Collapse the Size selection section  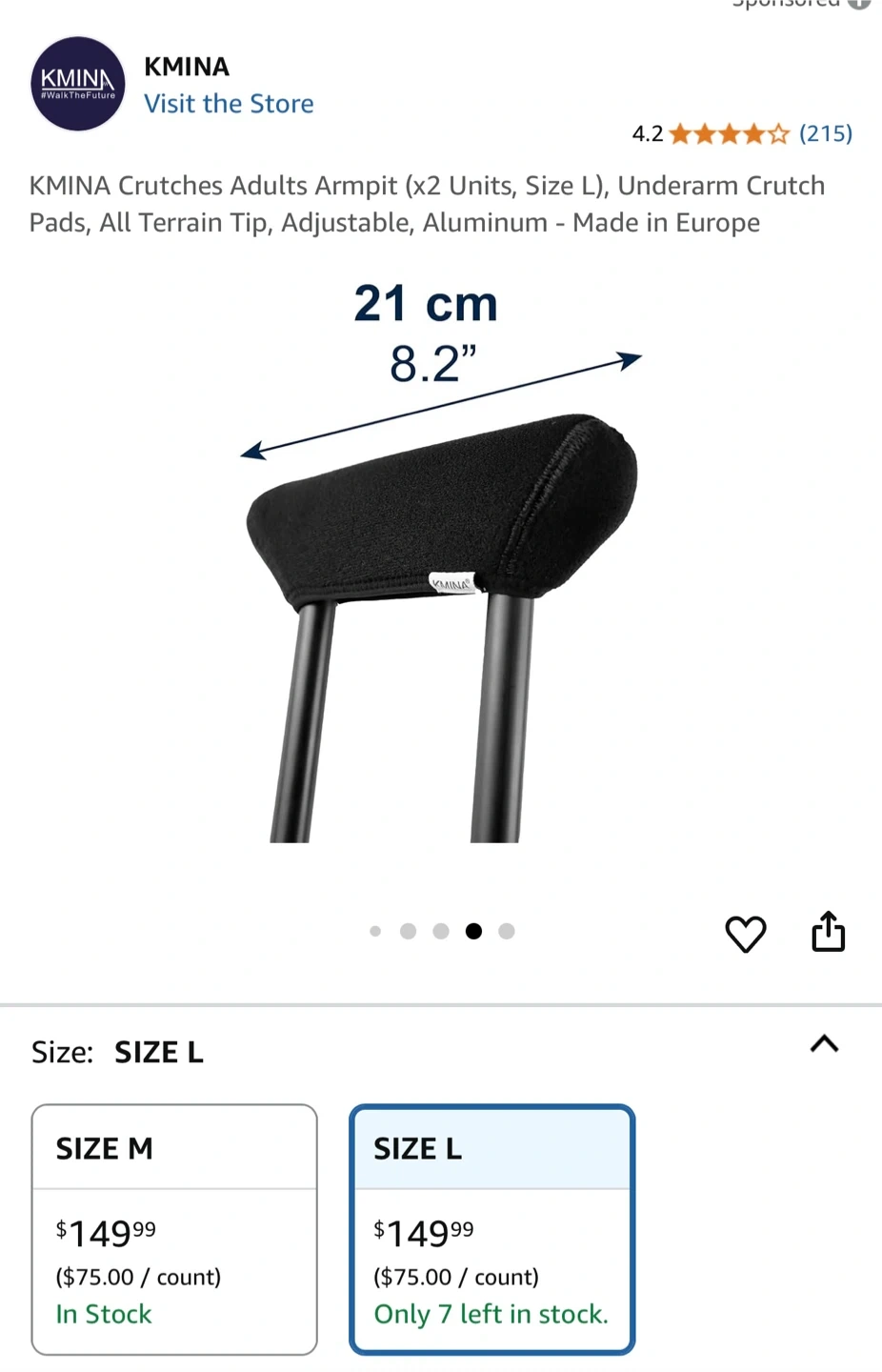point(824,1044)
